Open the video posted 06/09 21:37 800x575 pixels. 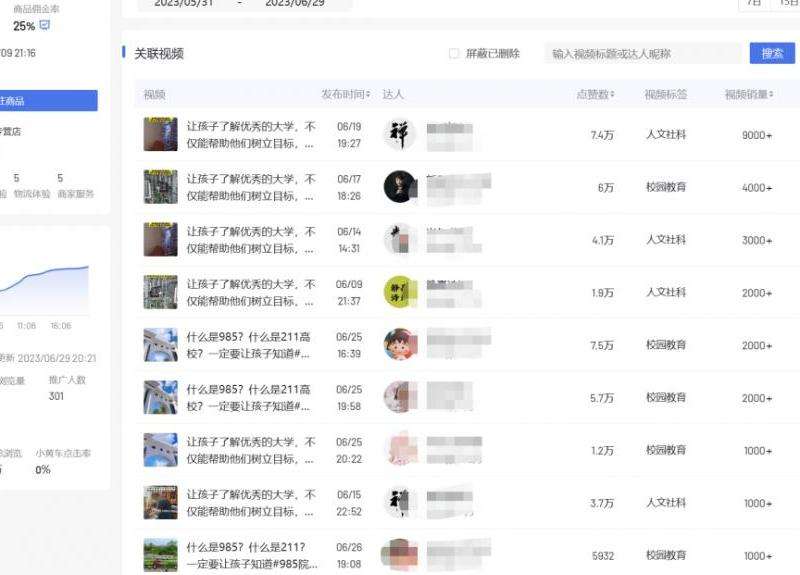[250, 293]
